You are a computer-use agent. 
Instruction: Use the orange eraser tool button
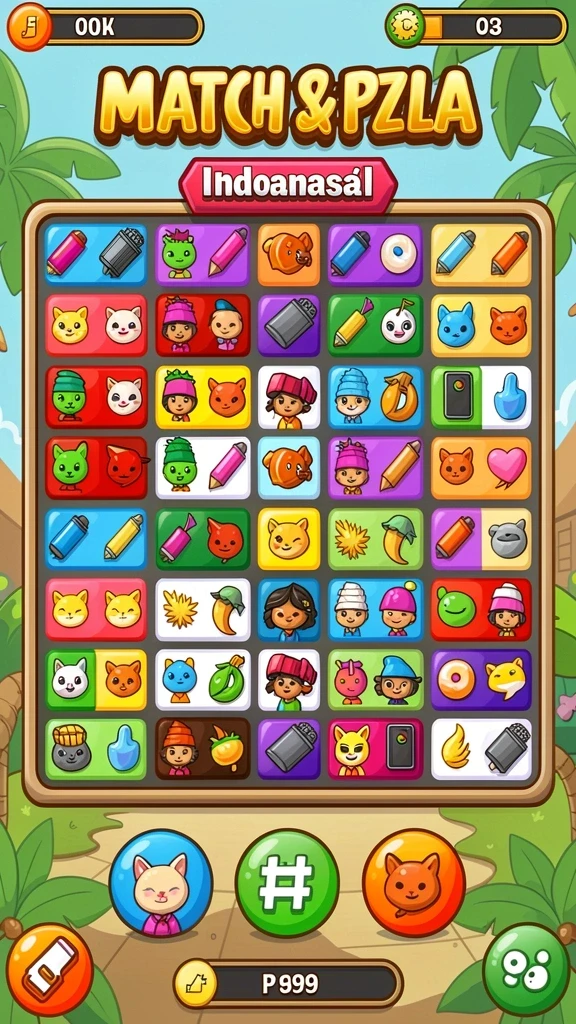pos(50,969)
